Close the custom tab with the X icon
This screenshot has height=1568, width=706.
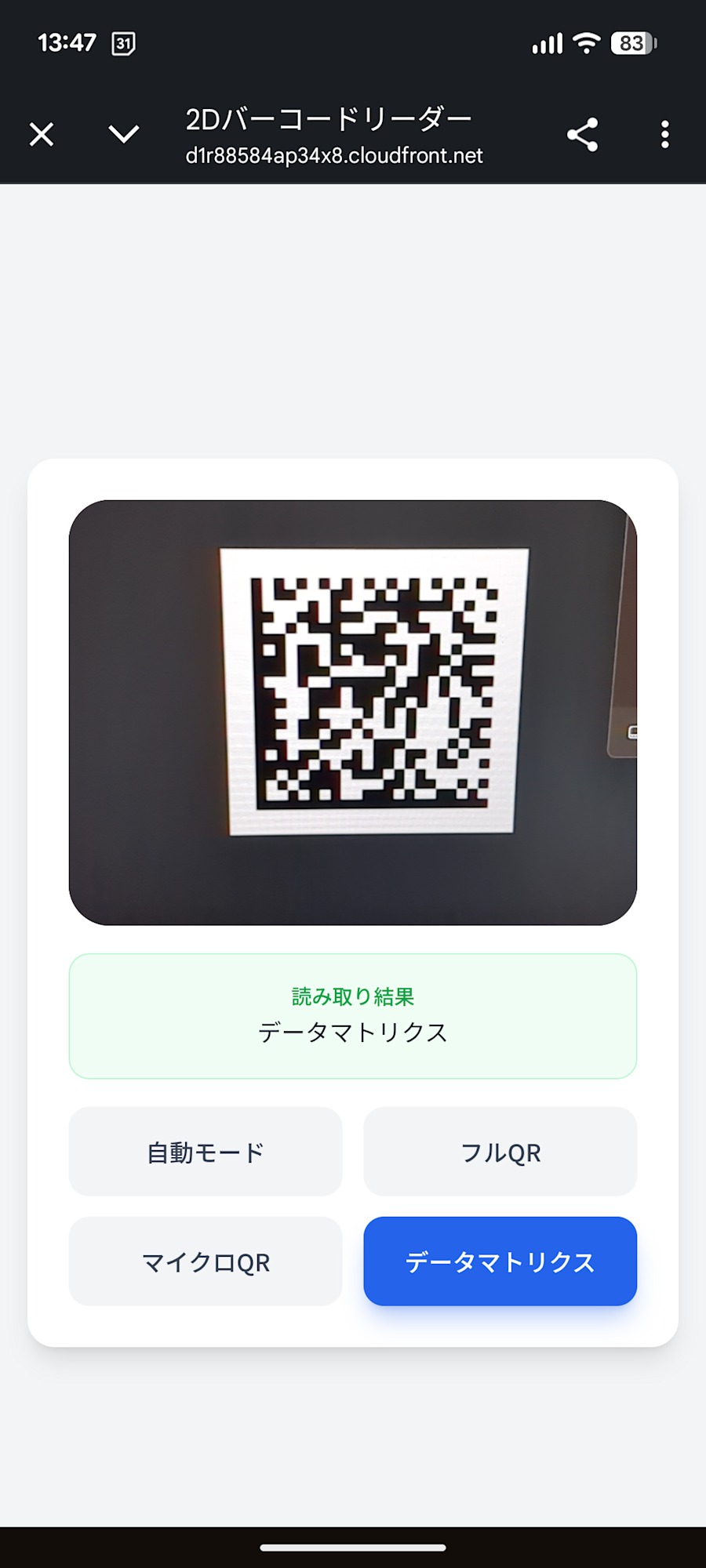coord(41,134)
